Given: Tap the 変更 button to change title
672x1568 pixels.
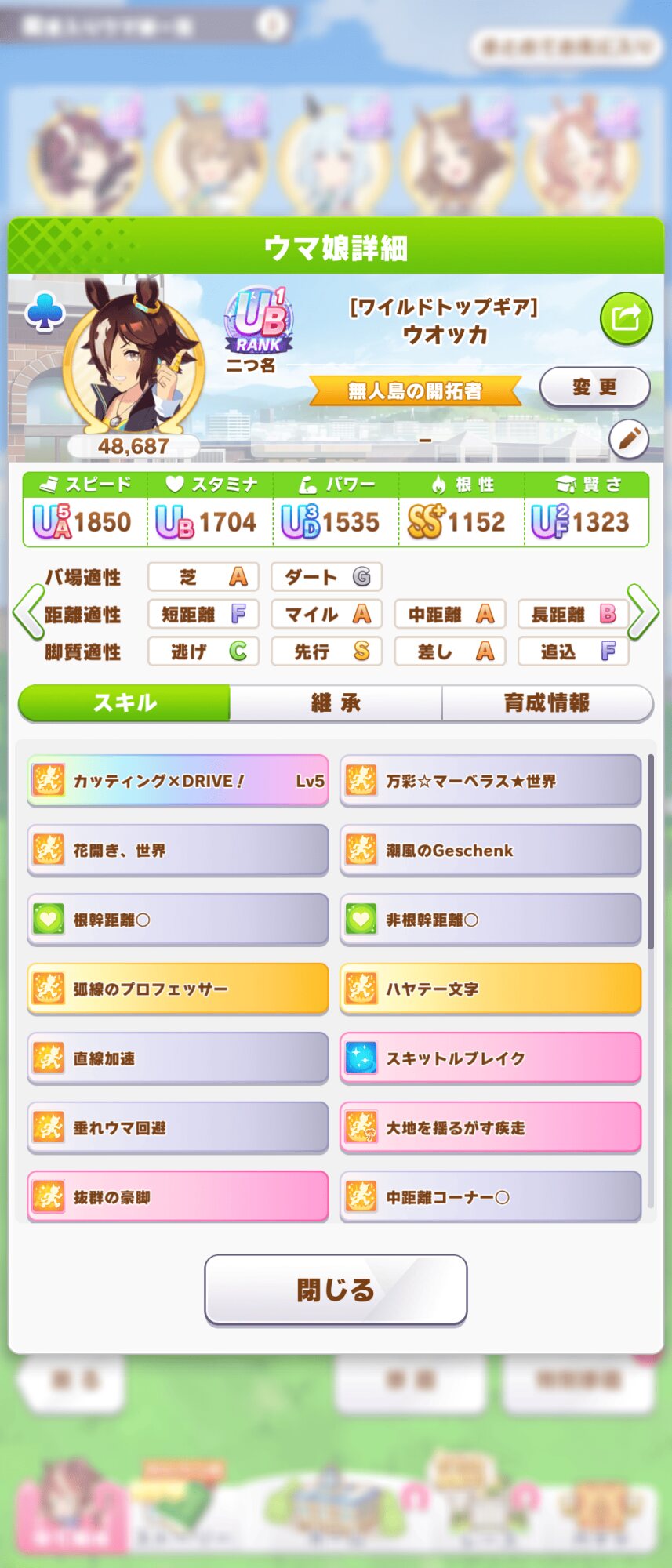Looking at the screenshot, I should point(594,387).
